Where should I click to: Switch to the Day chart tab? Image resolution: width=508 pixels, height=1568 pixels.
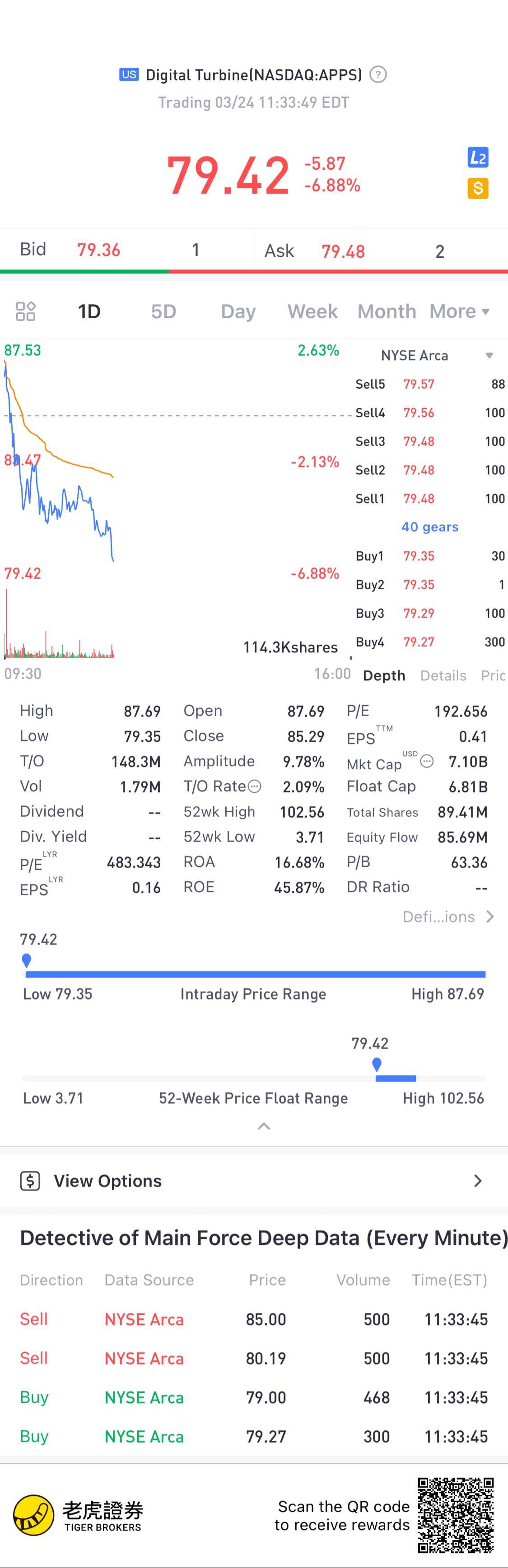[x=238, y=312]
